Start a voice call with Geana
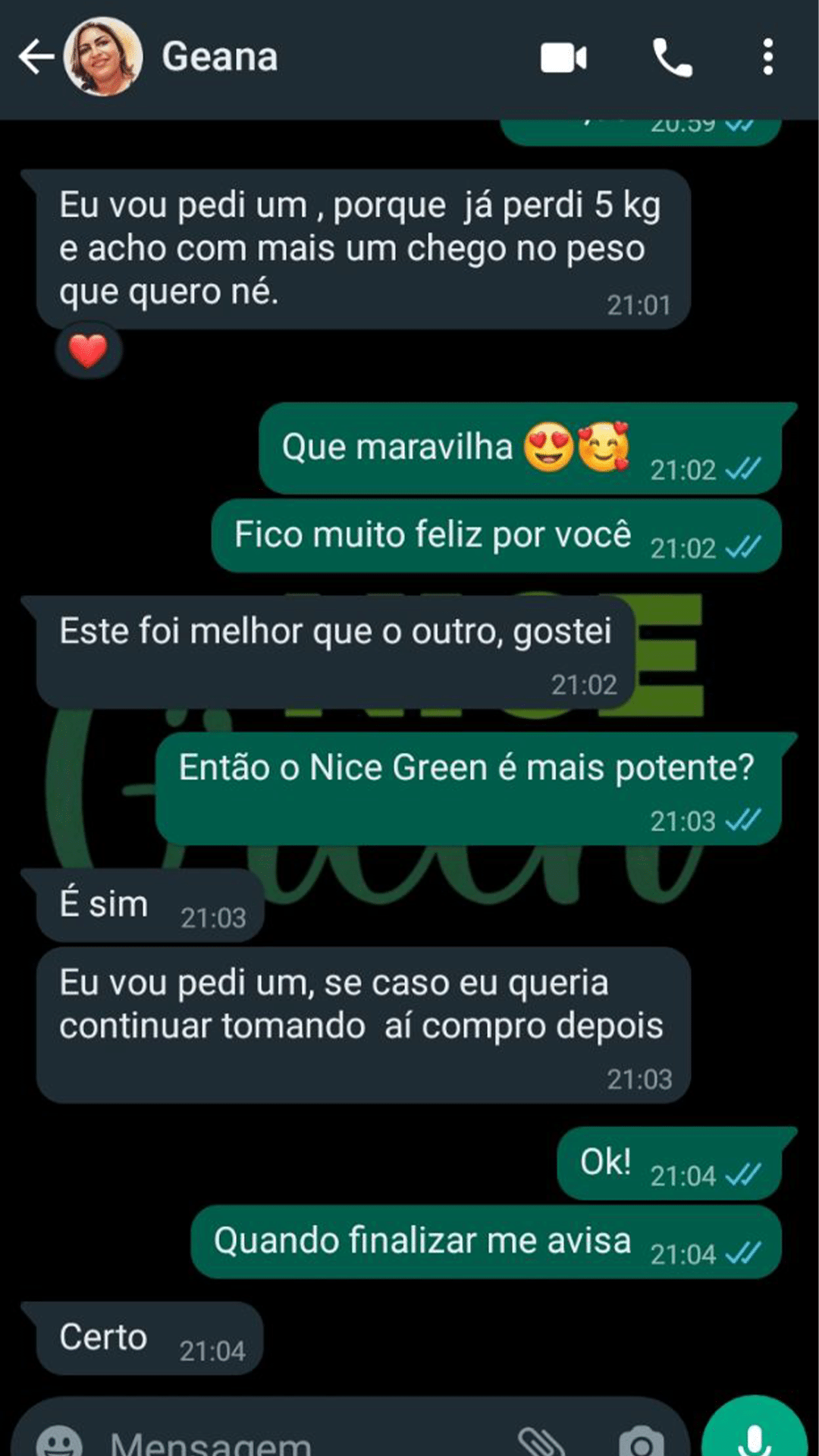The image size is (819, 1456). pyautogui.click(x=673, y=58)
